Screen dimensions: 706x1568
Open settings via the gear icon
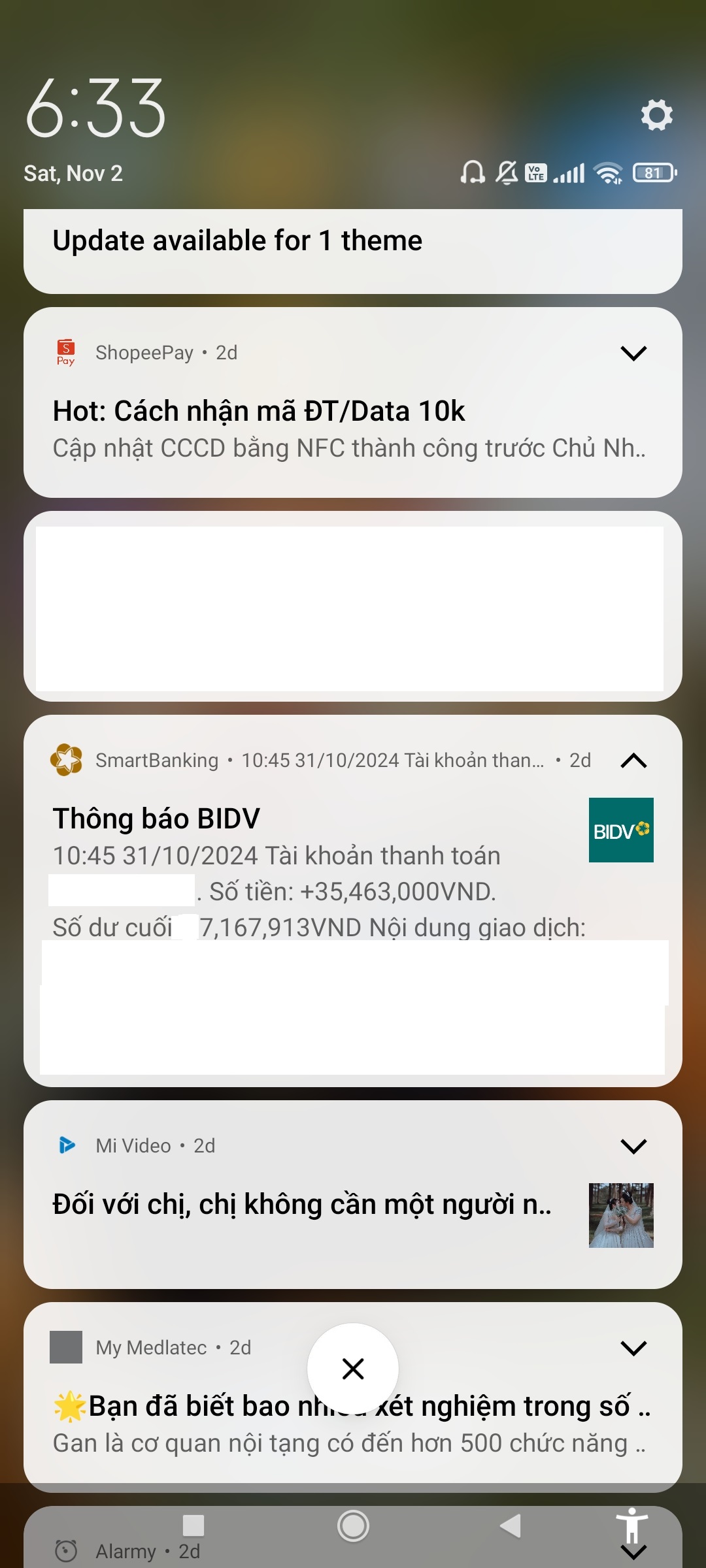656,115
